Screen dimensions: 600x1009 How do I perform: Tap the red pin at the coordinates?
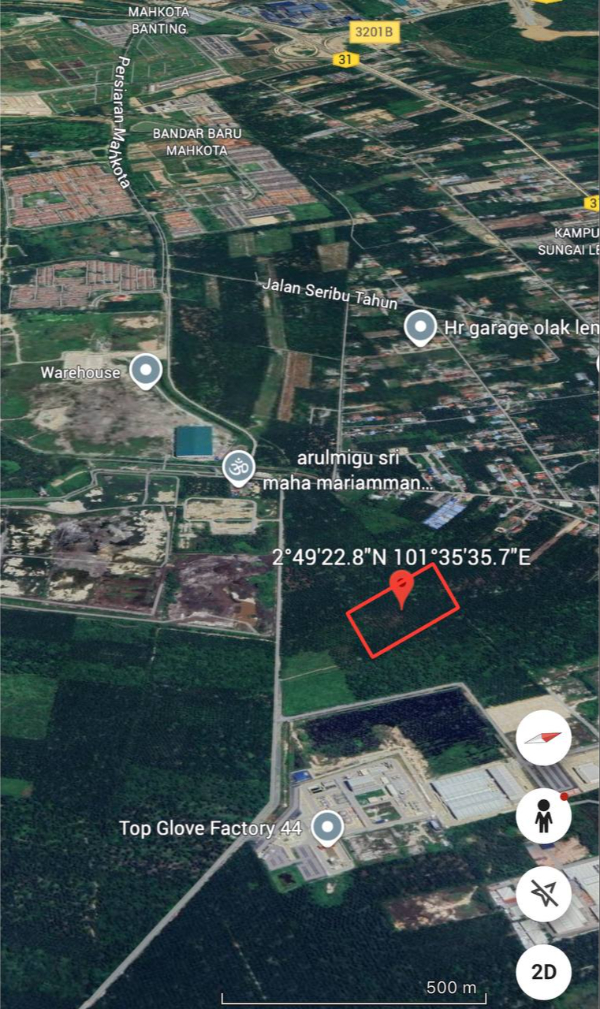click(x=402, y=588)
